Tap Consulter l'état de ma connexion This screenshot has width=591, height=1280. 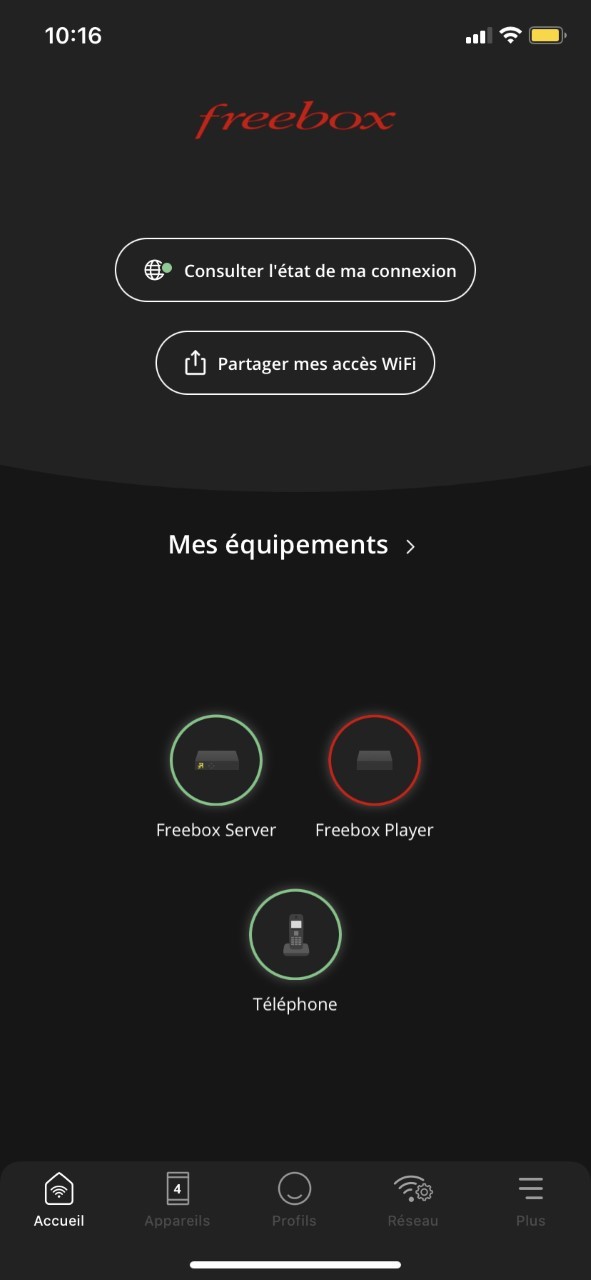(x=295, y=270)
